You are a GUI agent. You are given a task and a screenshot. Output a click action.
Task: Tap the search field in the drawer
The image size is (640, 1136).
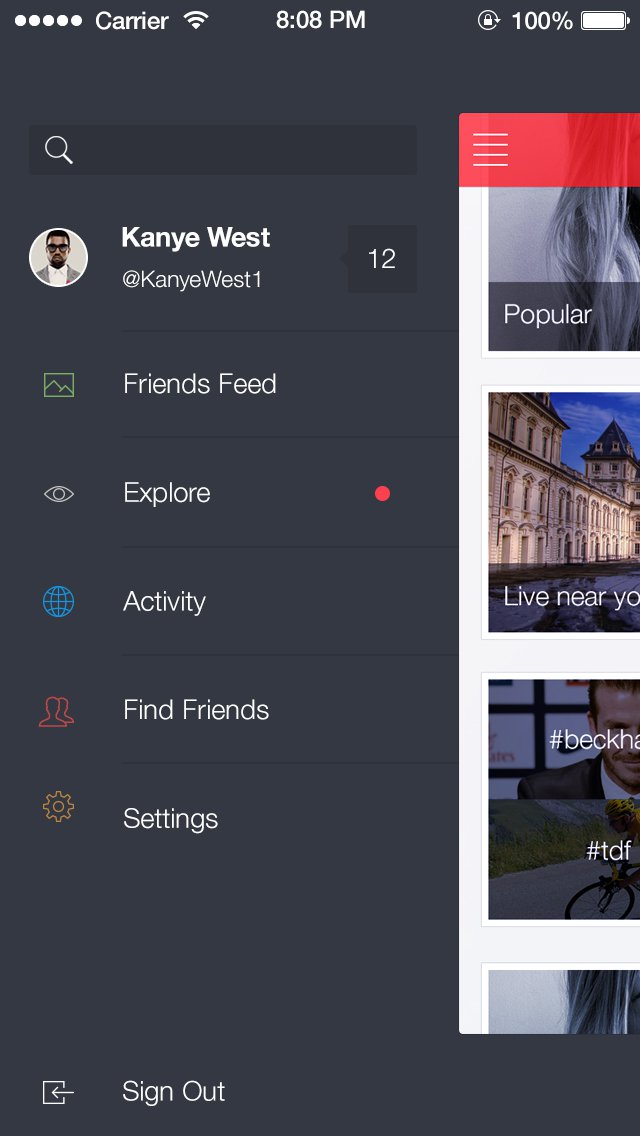223,150
